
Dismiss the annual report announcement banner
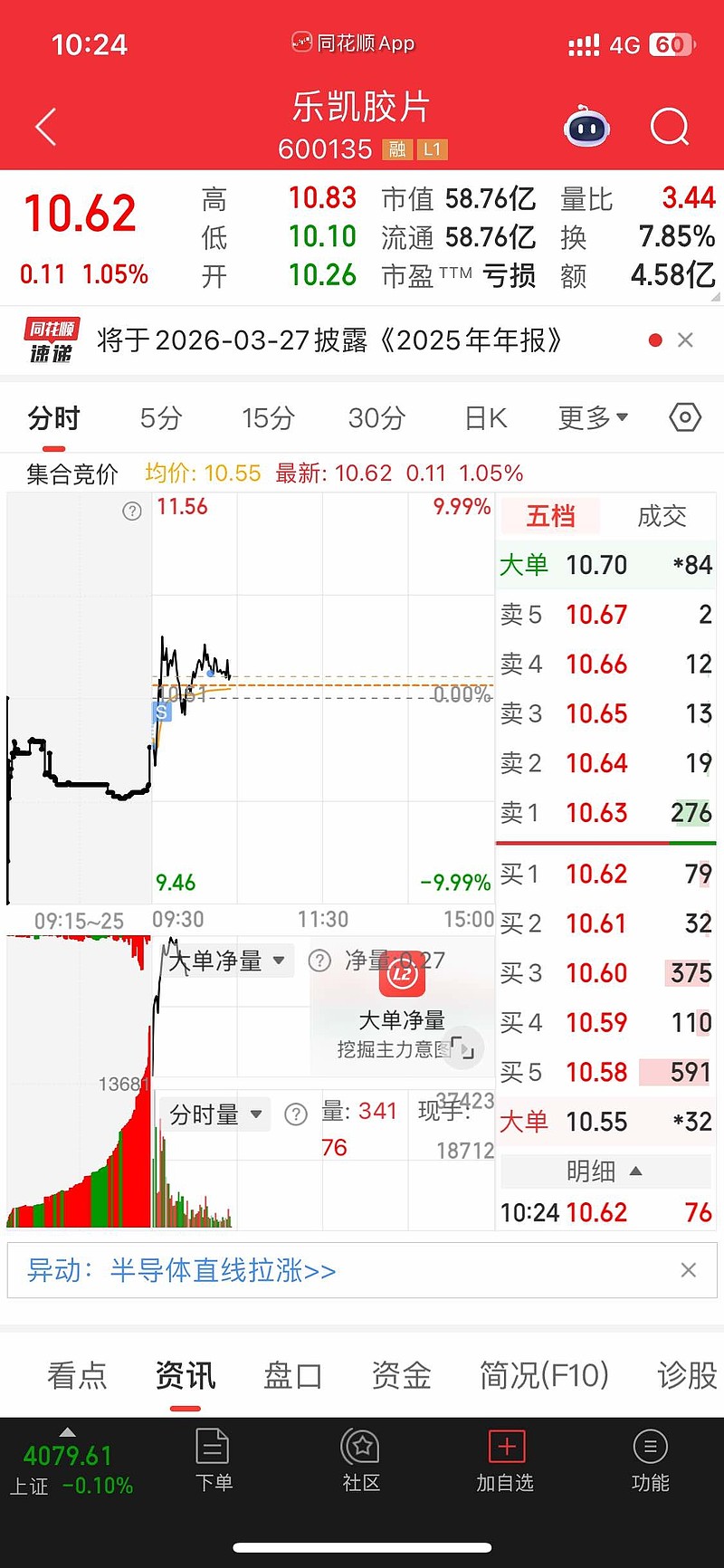tap(686, 340)
